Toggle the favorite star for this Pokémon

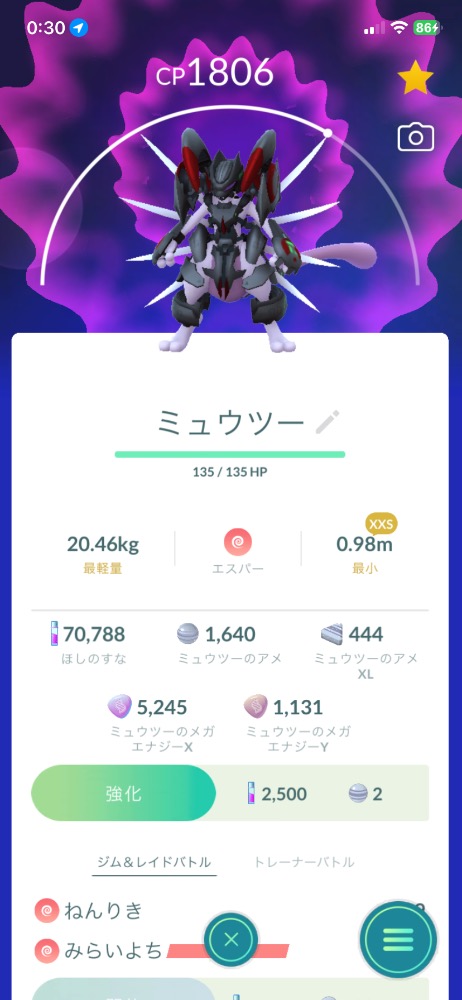tap(415, 78)
